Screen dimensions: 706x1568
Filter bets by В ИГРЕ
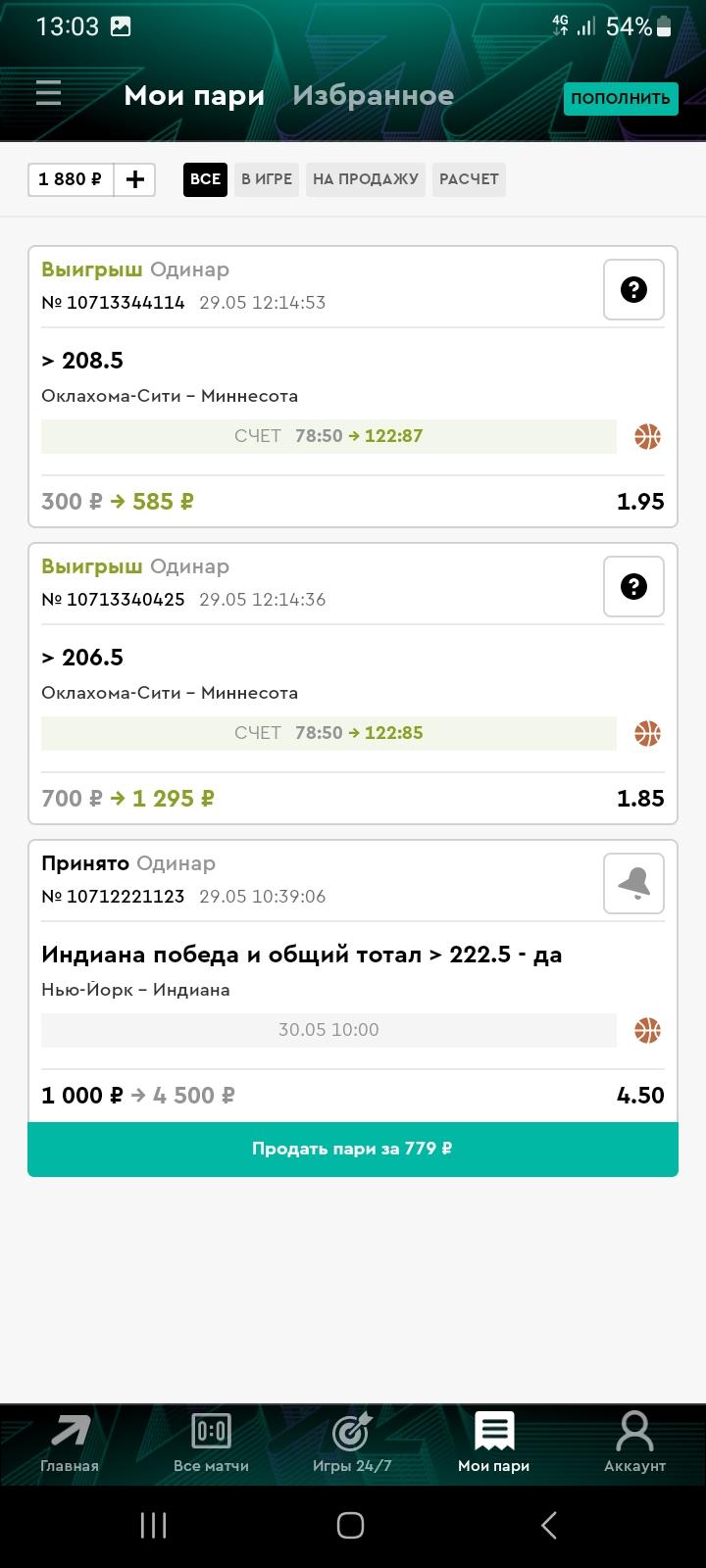tap(267, 179)
